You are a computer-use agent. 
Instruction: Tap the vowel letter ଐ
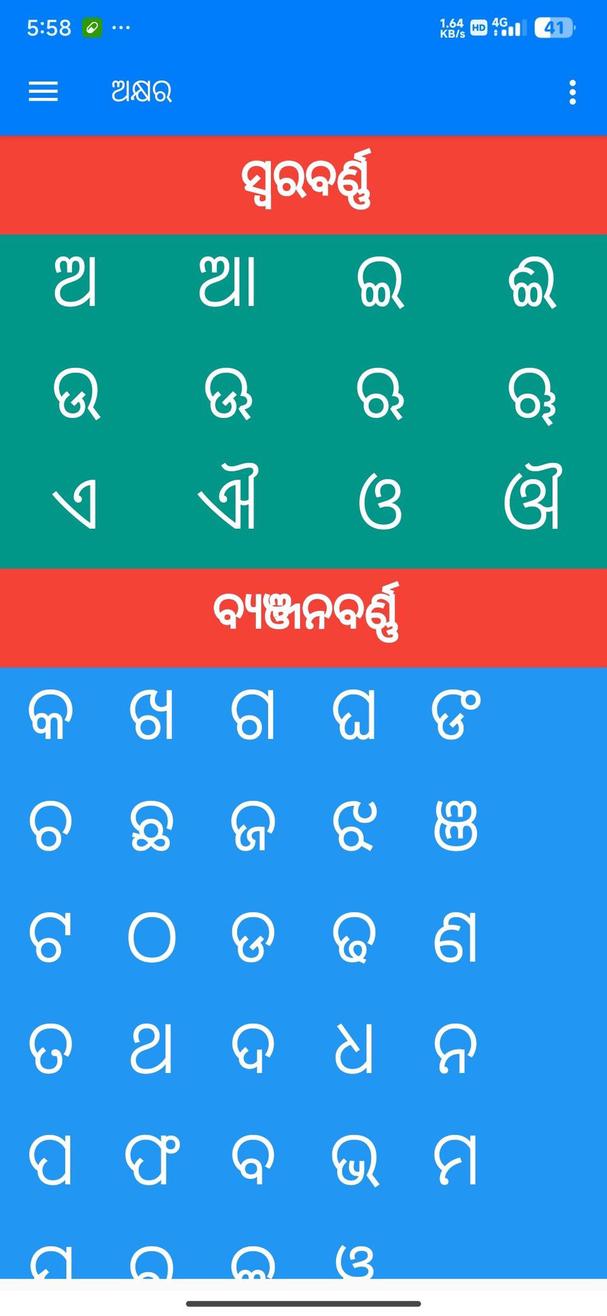228,501
